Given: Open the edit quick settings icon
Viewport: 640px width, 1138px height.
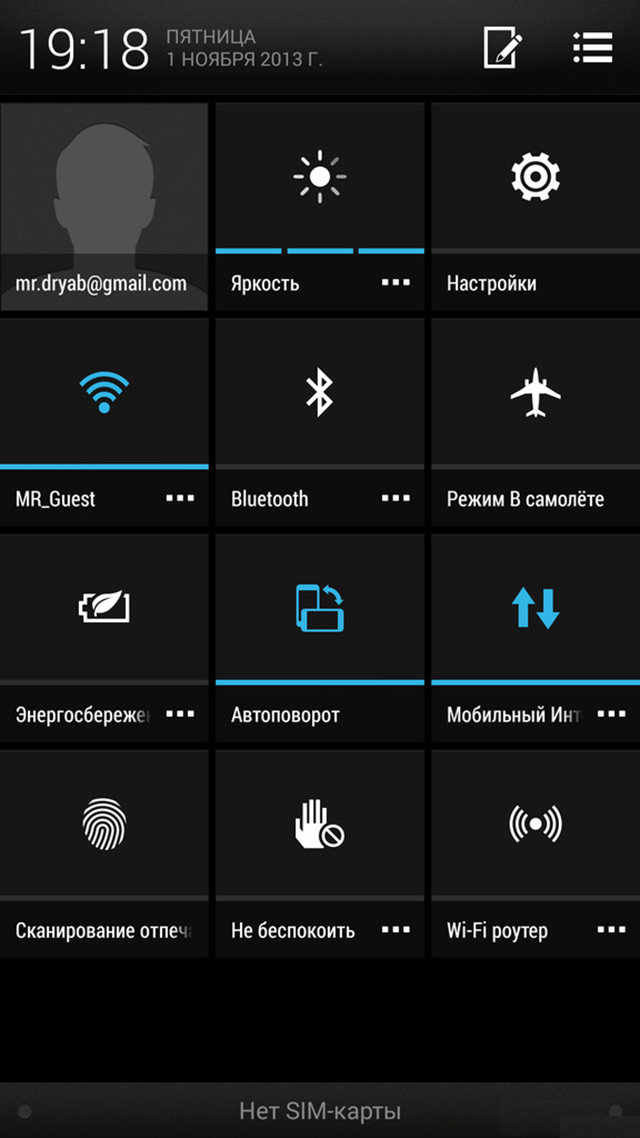Looking at the screenshot, I should coord(503,48).
